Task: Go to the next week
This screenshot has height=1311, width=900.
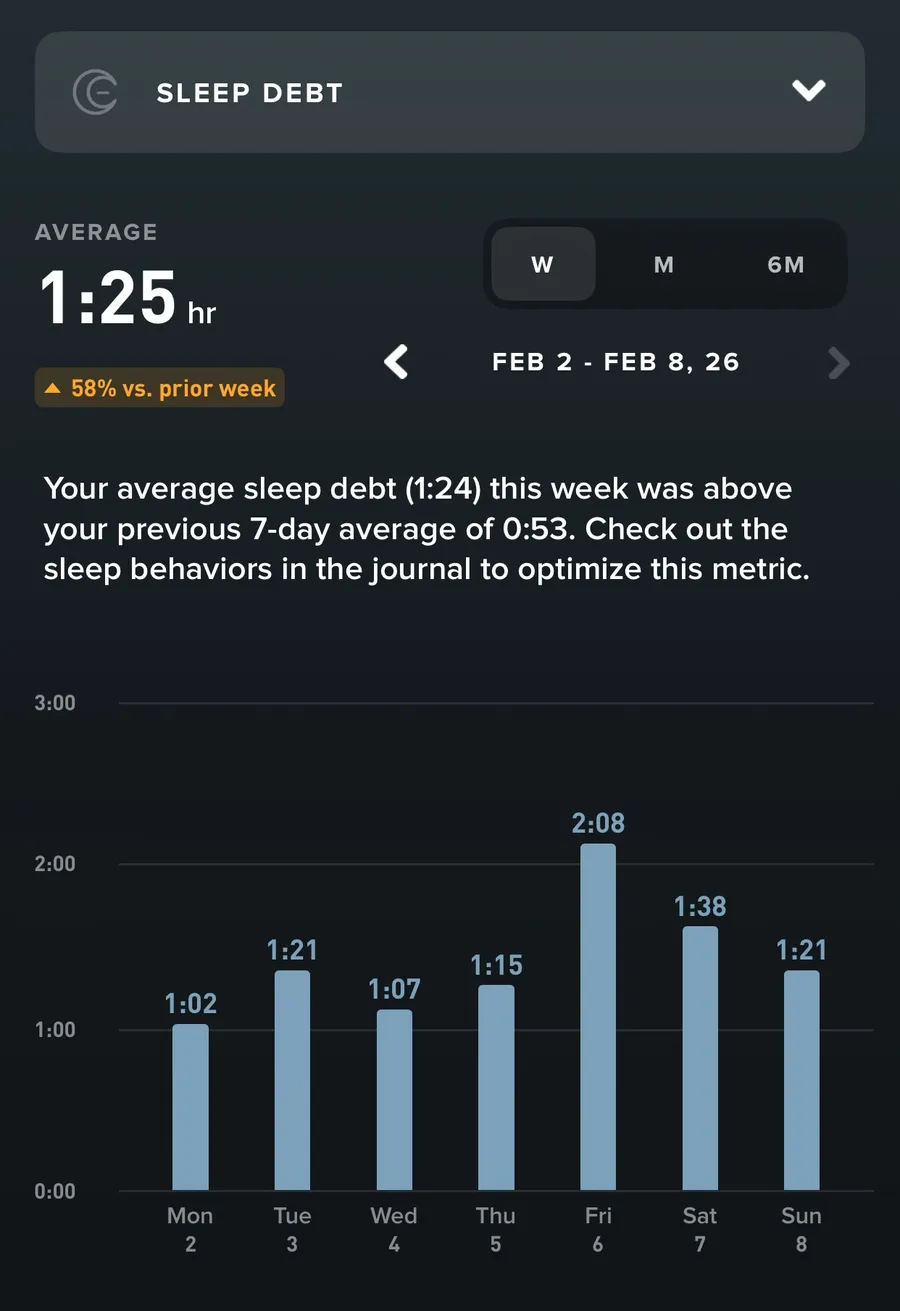Action: click(x=838, y=363)
